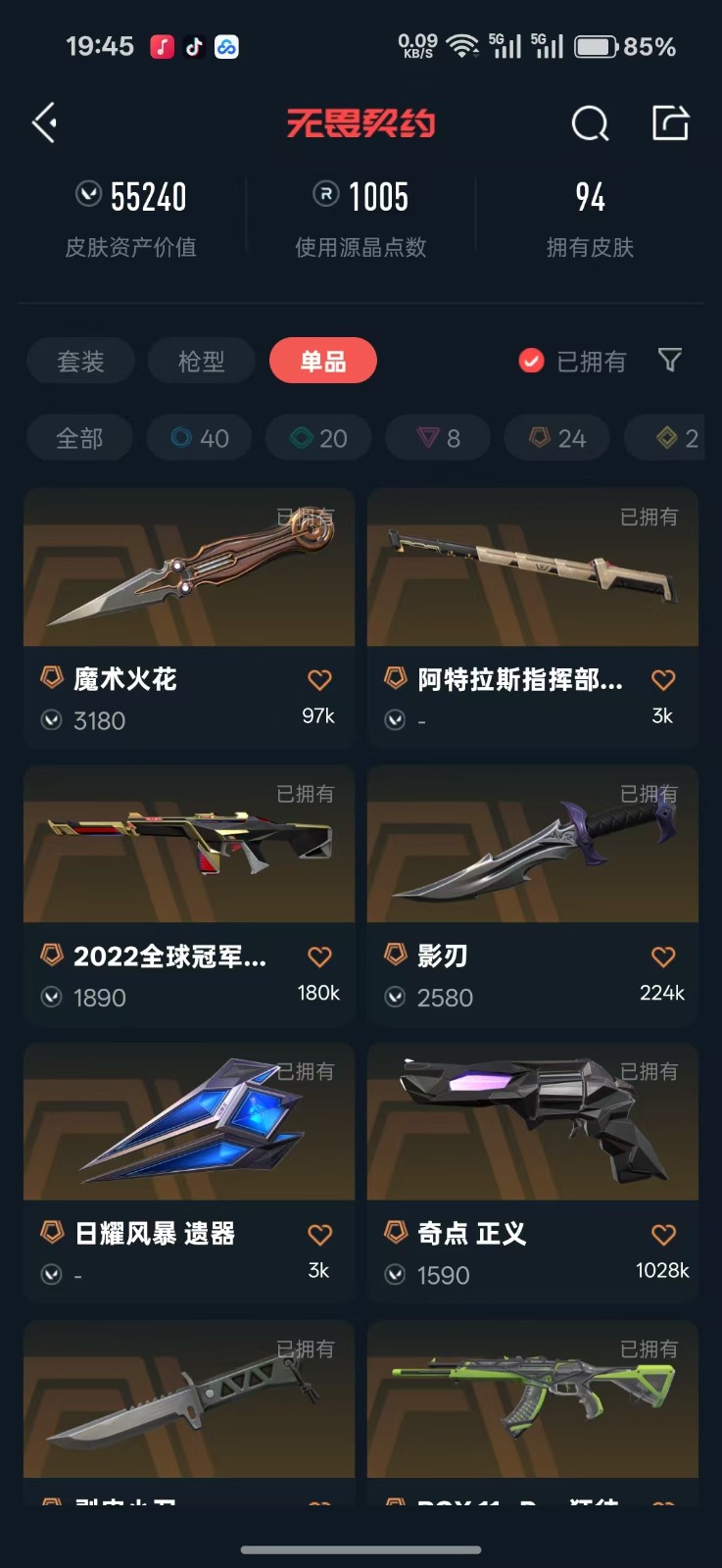Switch to the 套装 tab
The width and height of the screenshot is (722, 1568).
[80, 361]
